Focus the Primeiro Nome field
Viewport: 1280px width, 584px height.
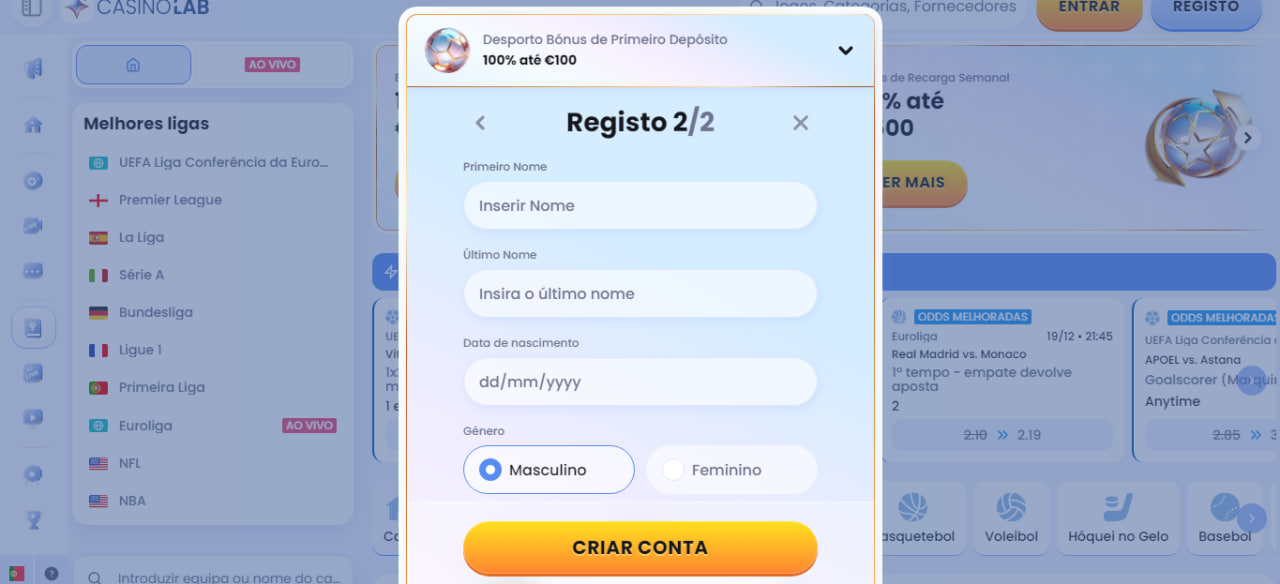pyautogui.click(x=640, y=206)
